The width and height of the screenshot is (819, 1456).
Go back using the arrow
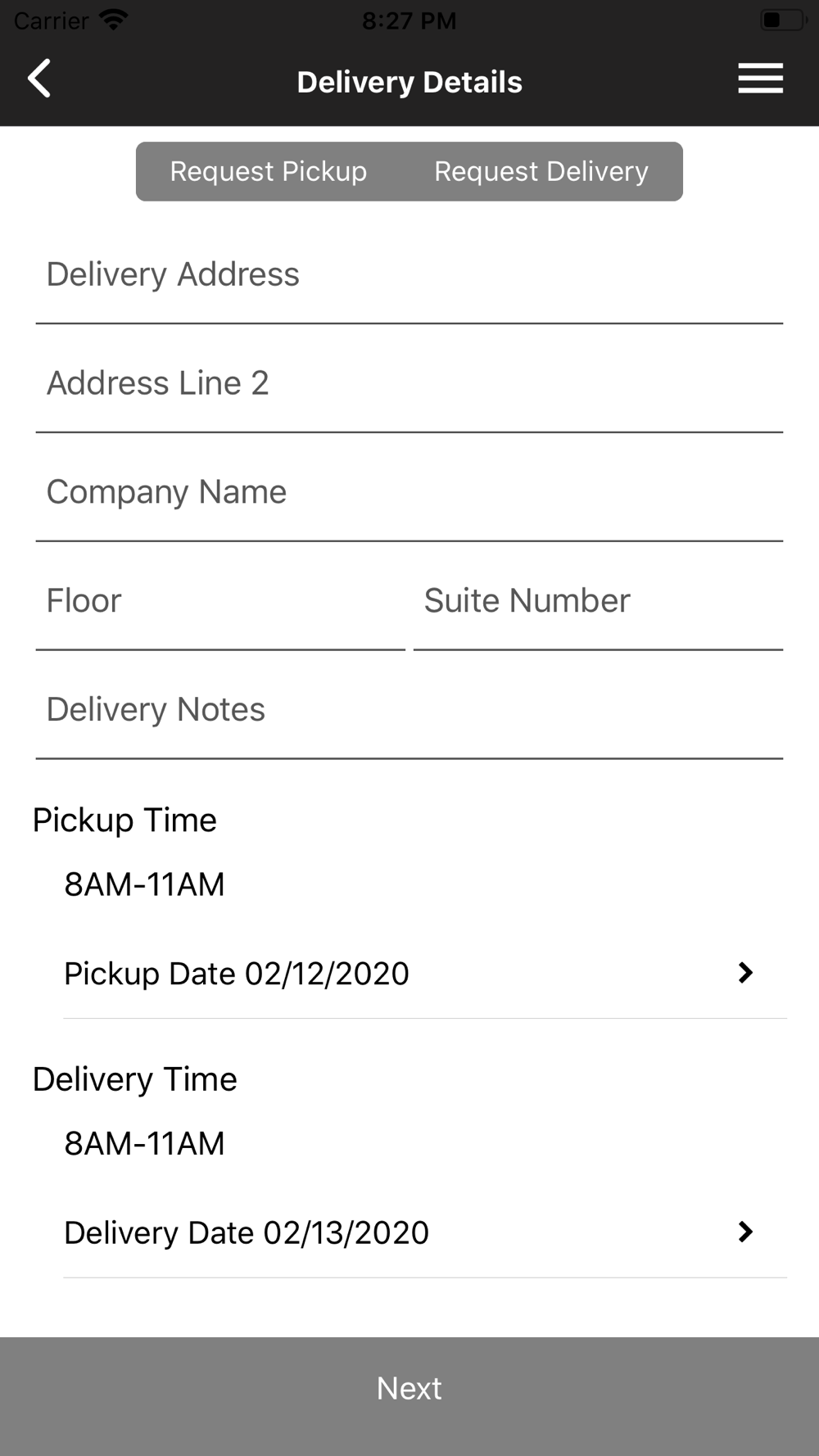(39, 79)
